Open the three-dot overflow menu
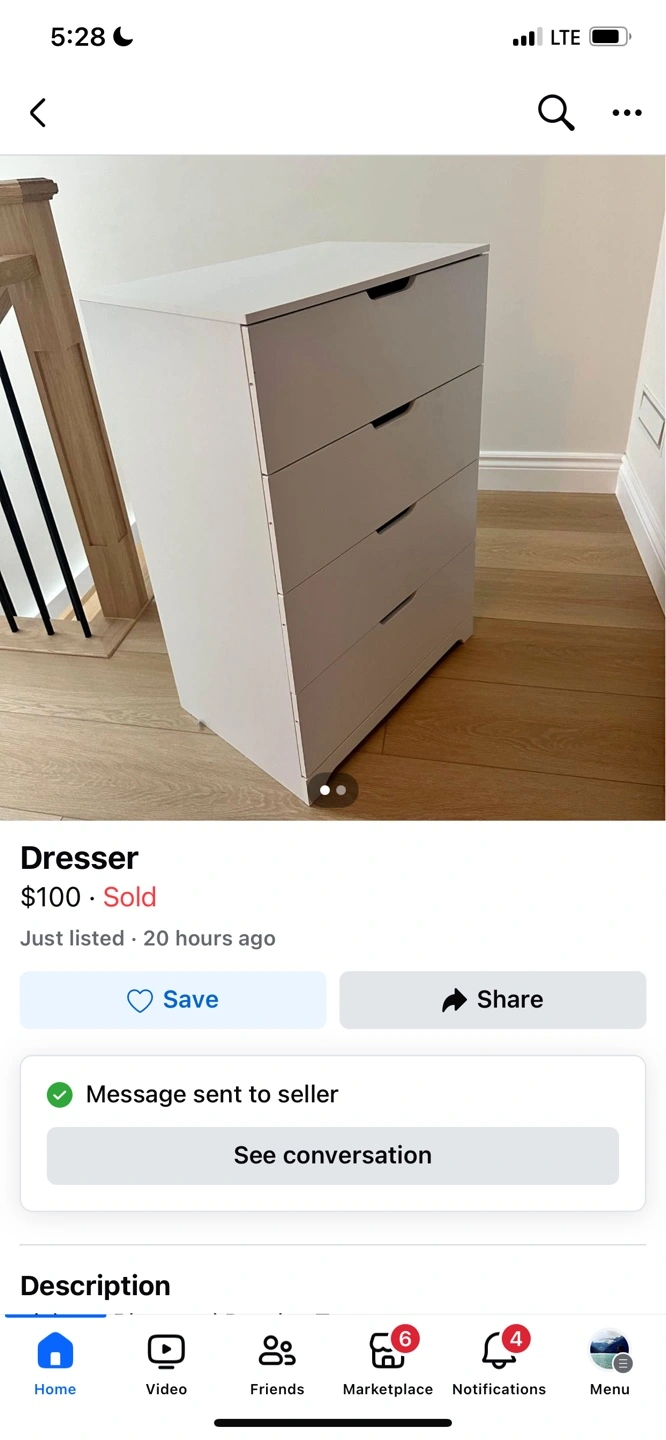 pos(627,113)
